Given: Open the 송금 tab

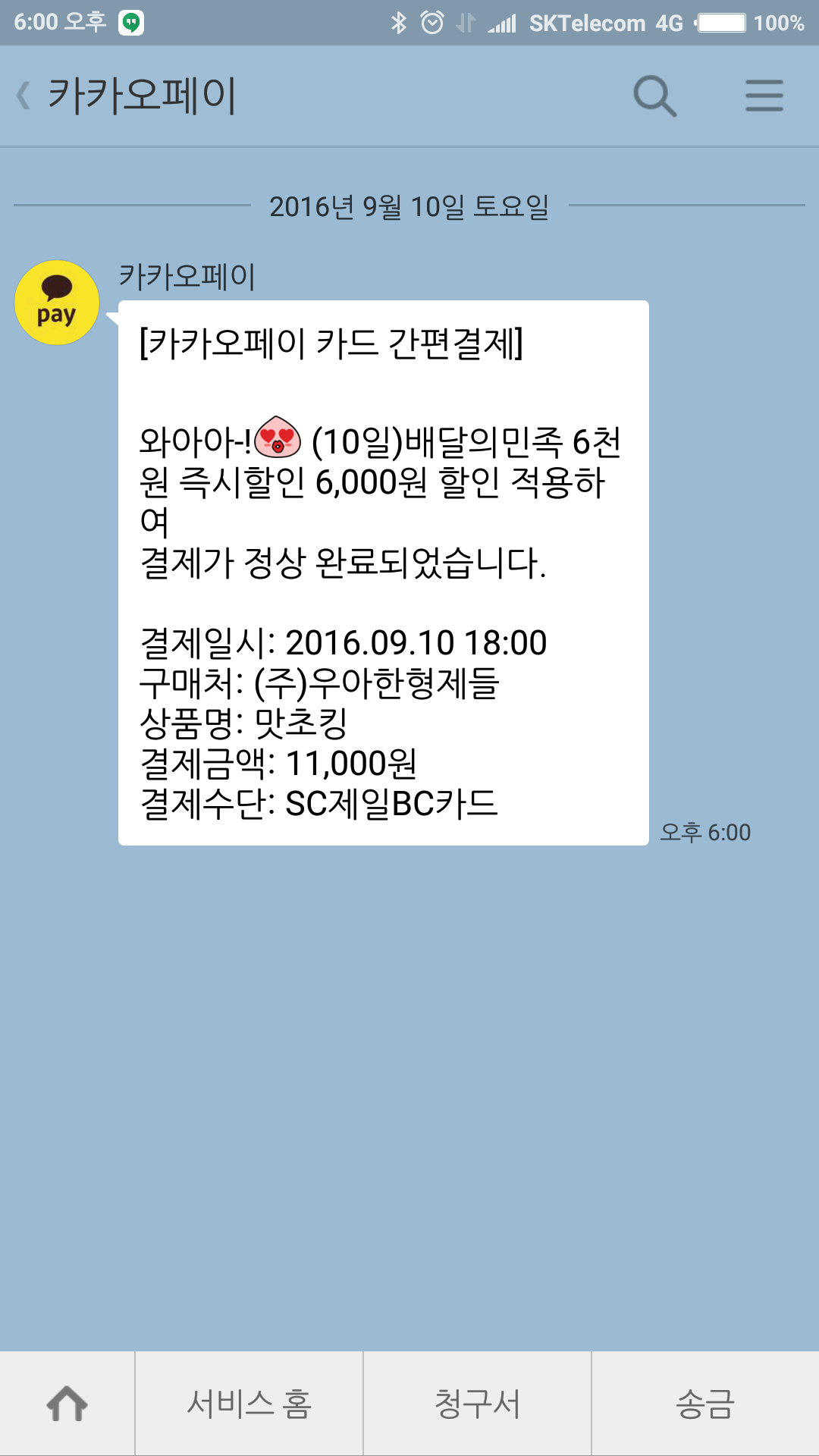Looking at the screenshot, I should (705, 1403).
